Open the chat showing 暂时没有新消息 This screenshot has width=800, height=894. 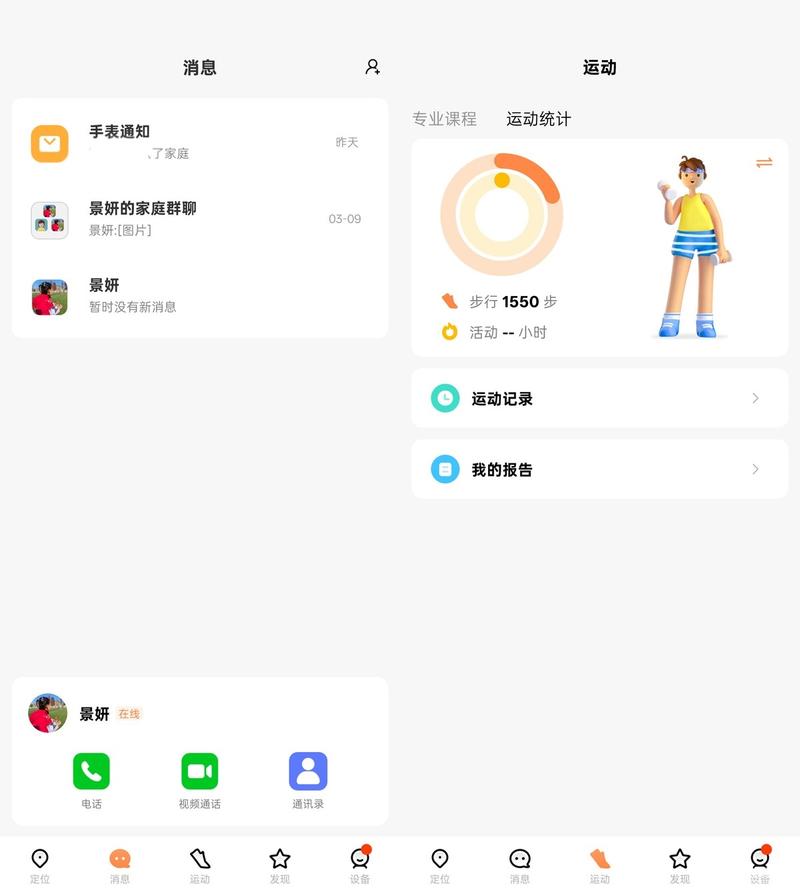[x=199, y=296]
